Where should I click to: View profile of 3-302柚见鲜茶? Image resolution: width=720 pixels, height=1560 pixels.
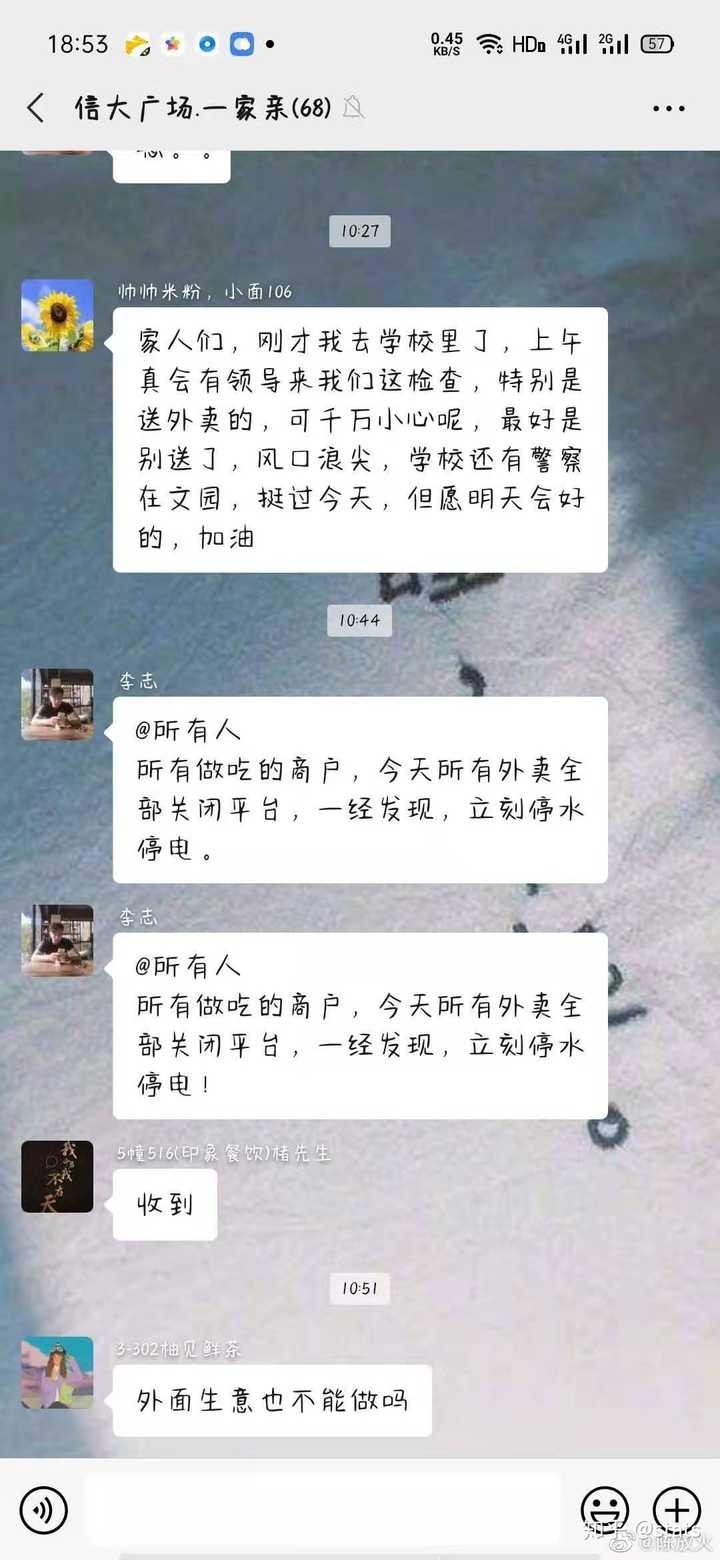pyautogui.click(x=57, y=1372)
